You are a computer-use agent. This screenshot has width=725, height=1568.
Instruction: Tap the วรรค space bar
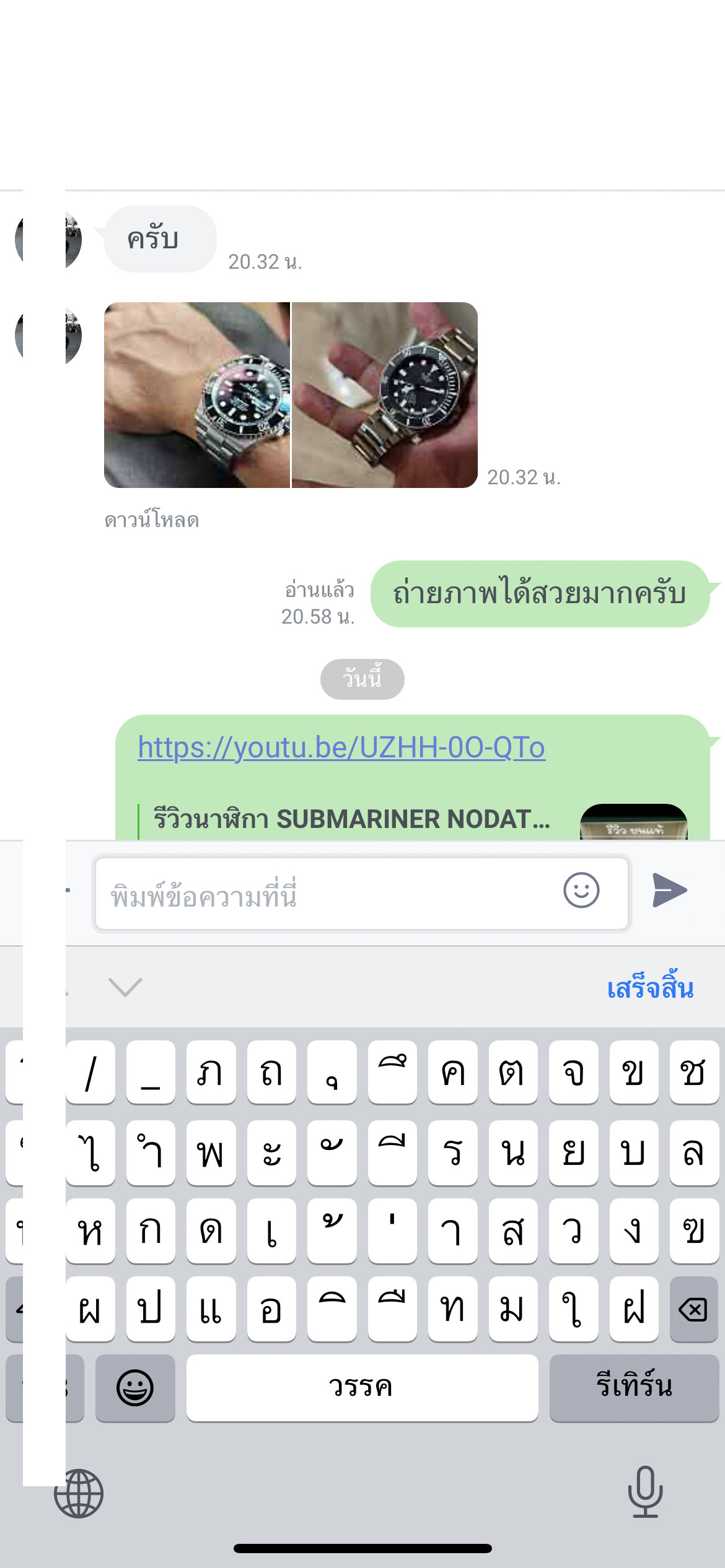coord(362,1387)
